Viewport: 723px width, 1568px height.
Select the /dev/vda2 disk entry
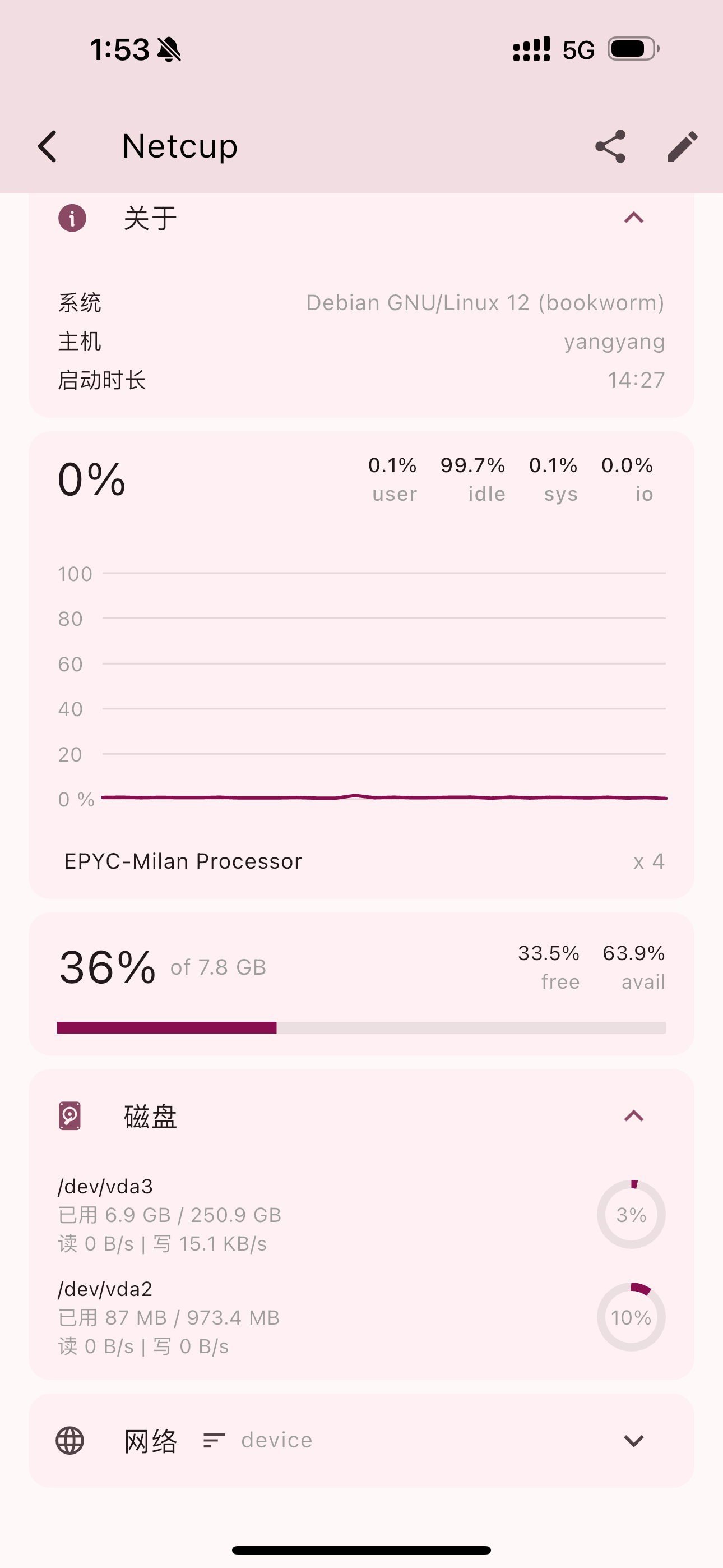coord(361,1318)
